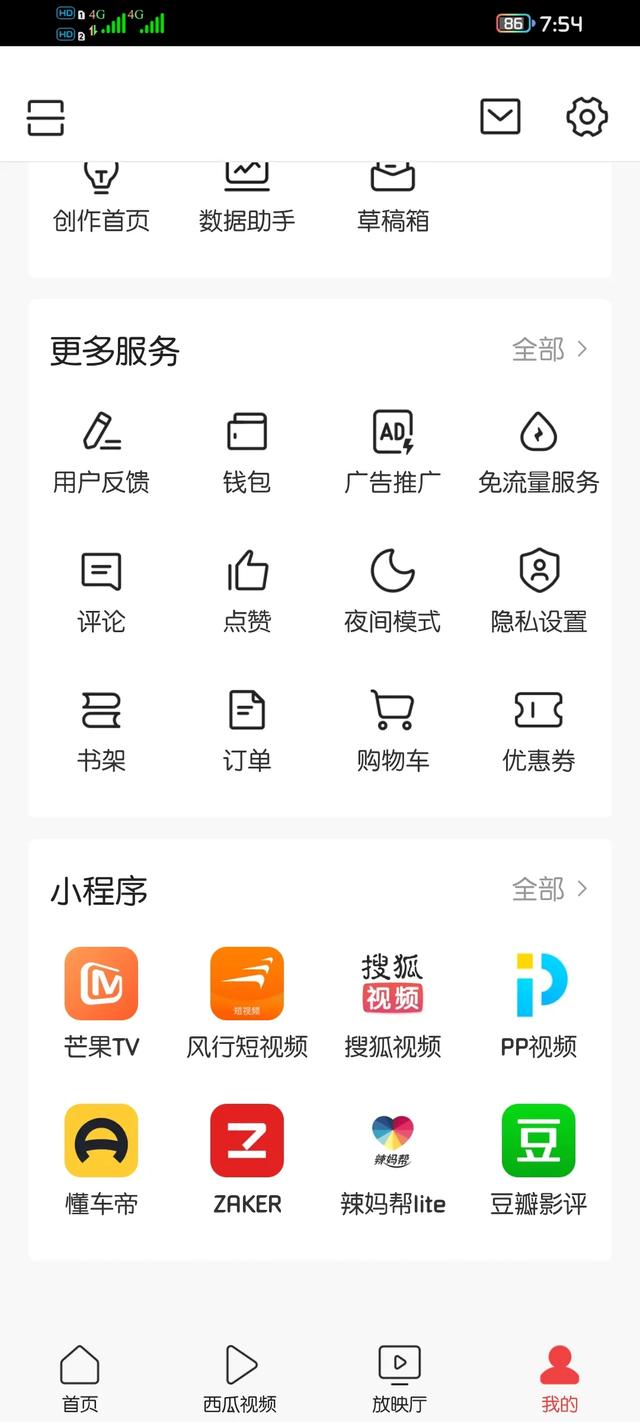
Task: Open 优惠券 coupons
Action: (x=539, y=731)
